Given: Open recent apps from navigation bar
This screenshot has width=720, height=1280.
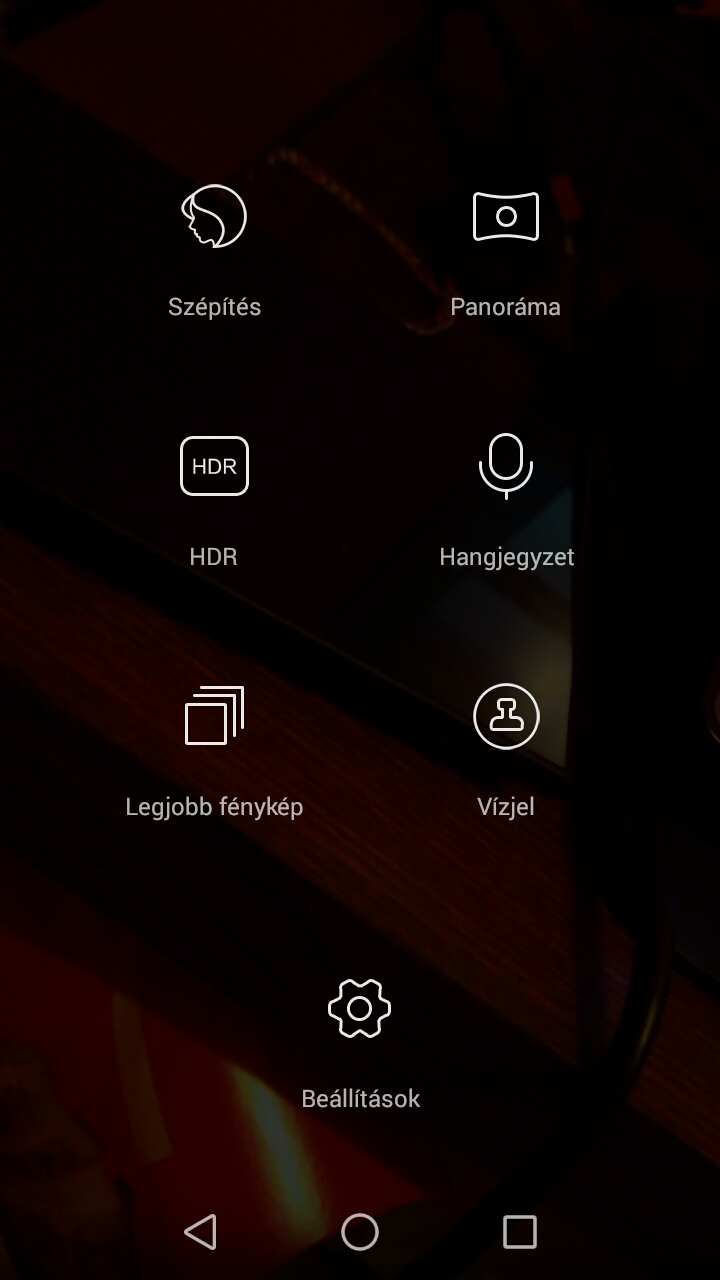Looking at the screenshot, I should point(520,1232).
